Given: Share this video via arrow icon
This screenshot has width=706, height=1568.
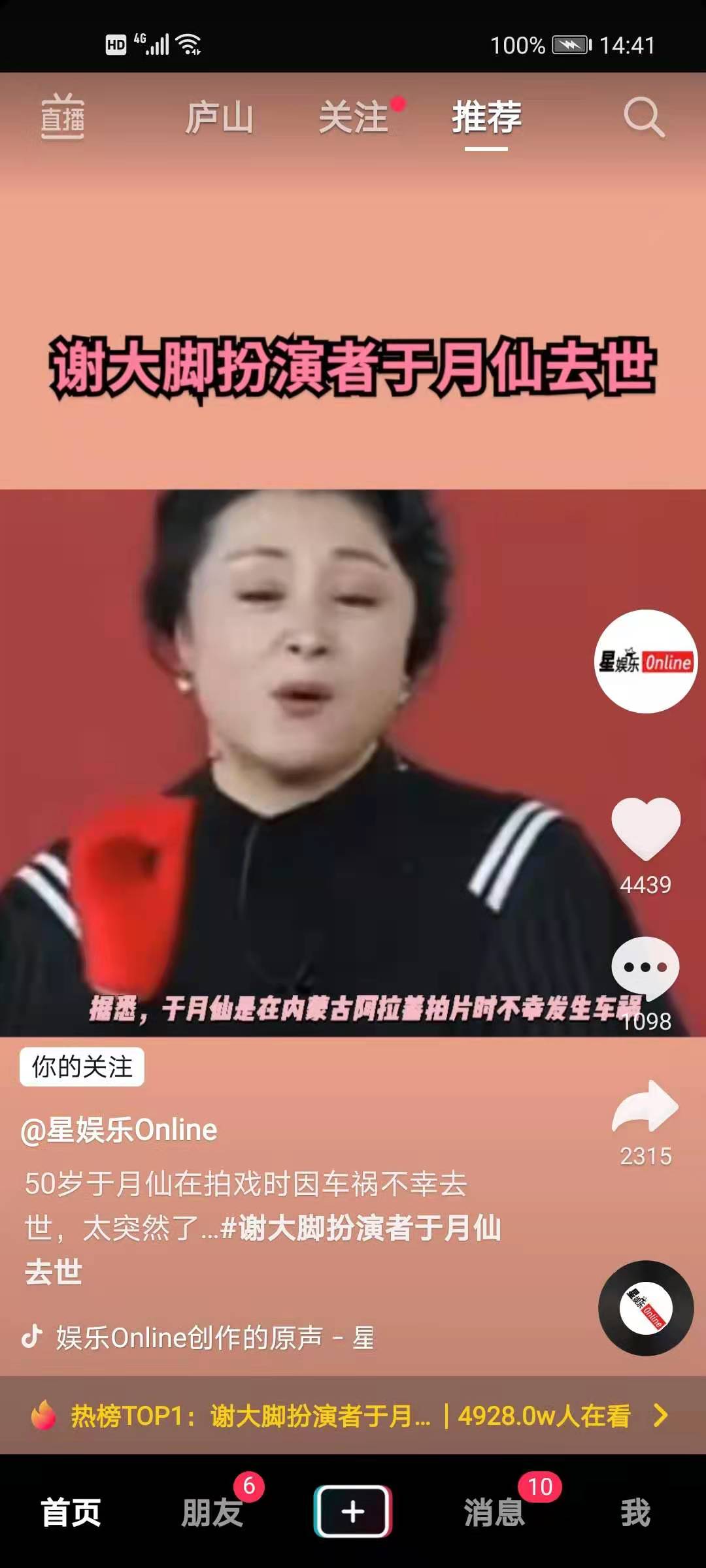Looking at the screenshot, I should pyautogui.click(x=646, y=1107).
